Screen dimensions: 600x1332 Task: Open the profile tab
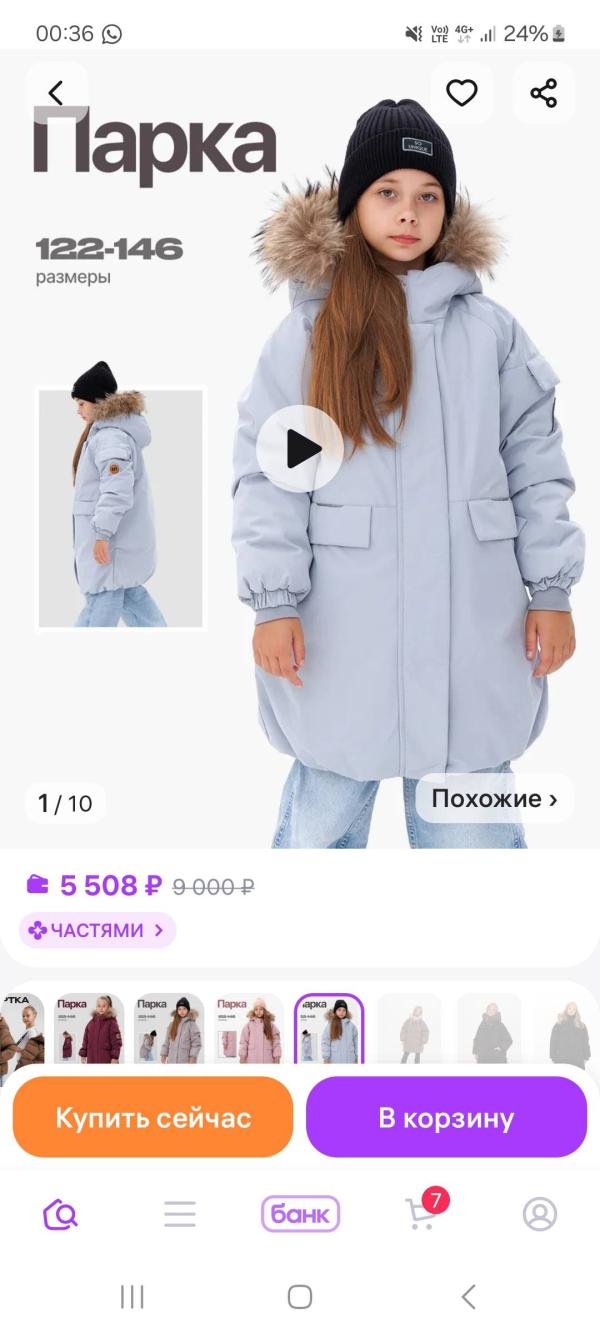pyautogui.click(x=540, y=1214)
